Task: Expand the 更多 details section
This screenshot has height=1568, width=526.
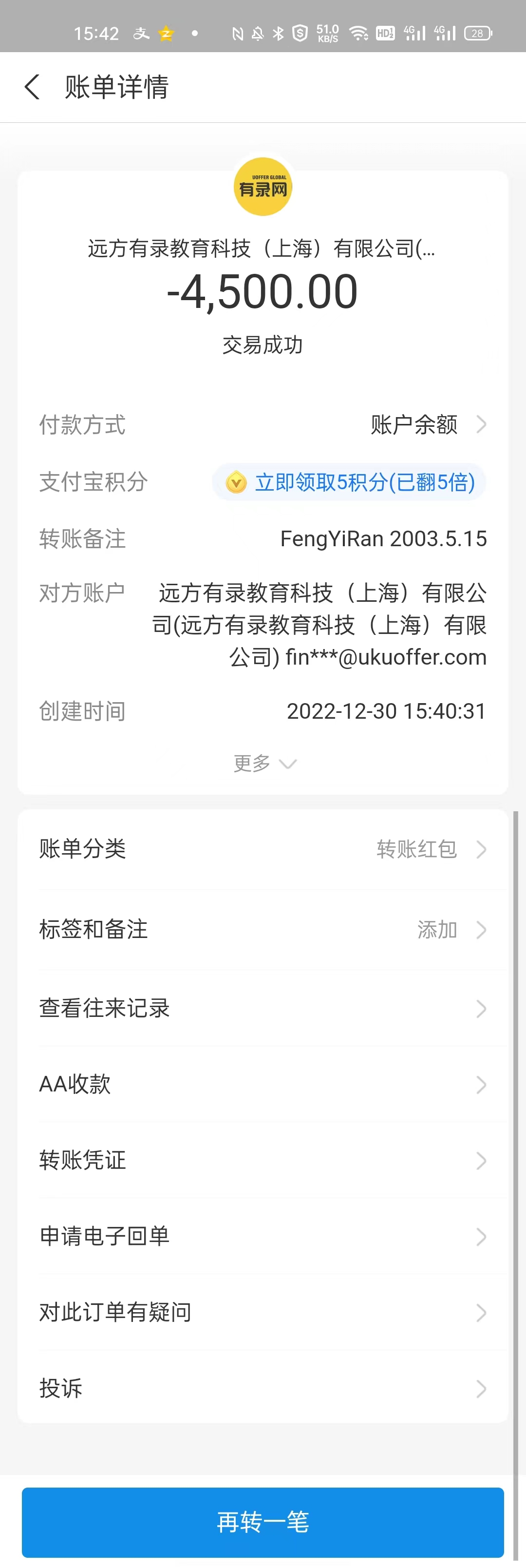Action: (263, 764)
